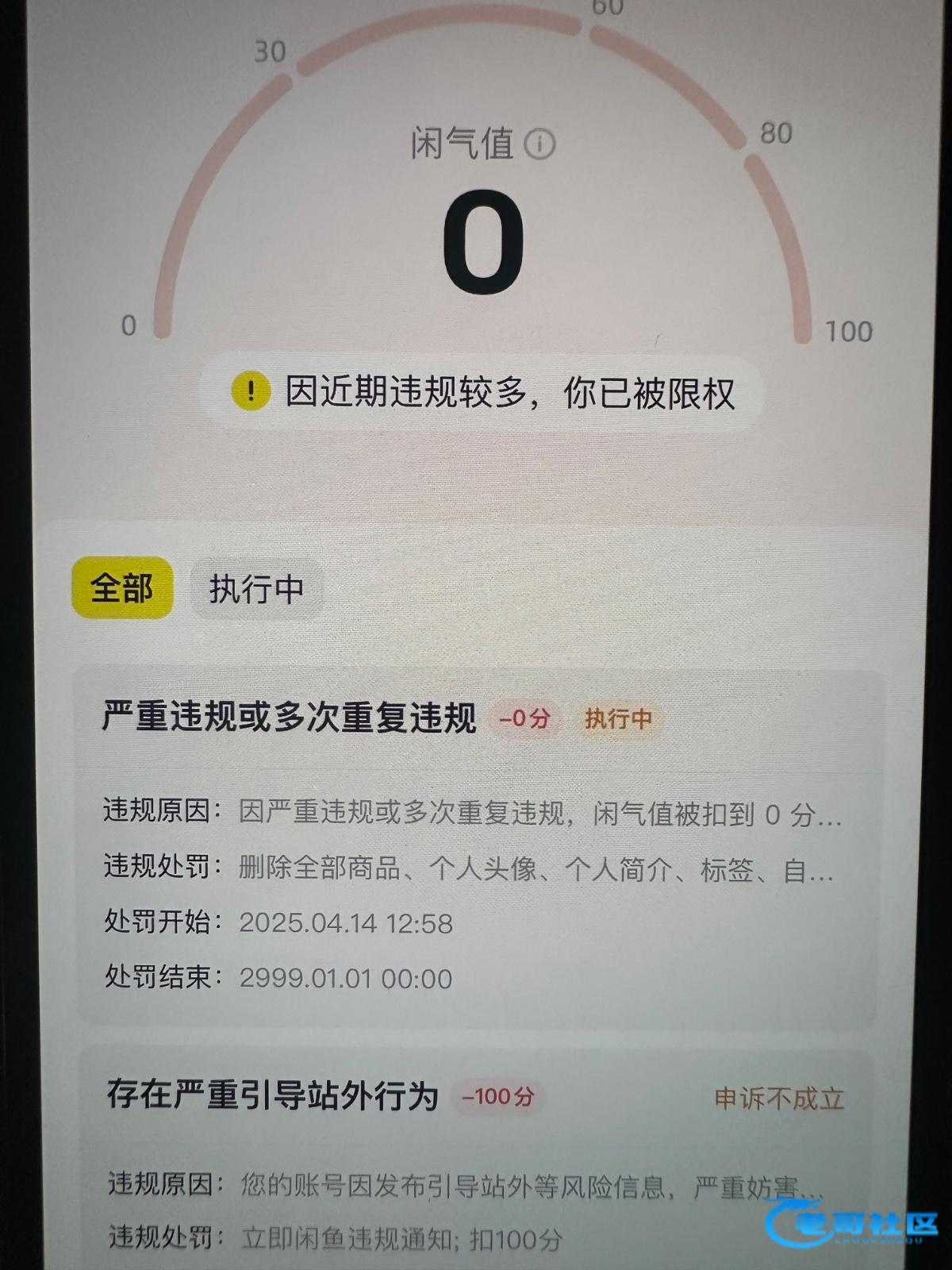This screenshot has height=1270, width=952.
Task: Tap the info icon beside 闲气值
Action: pyautogui.click(x=541, y=144)
